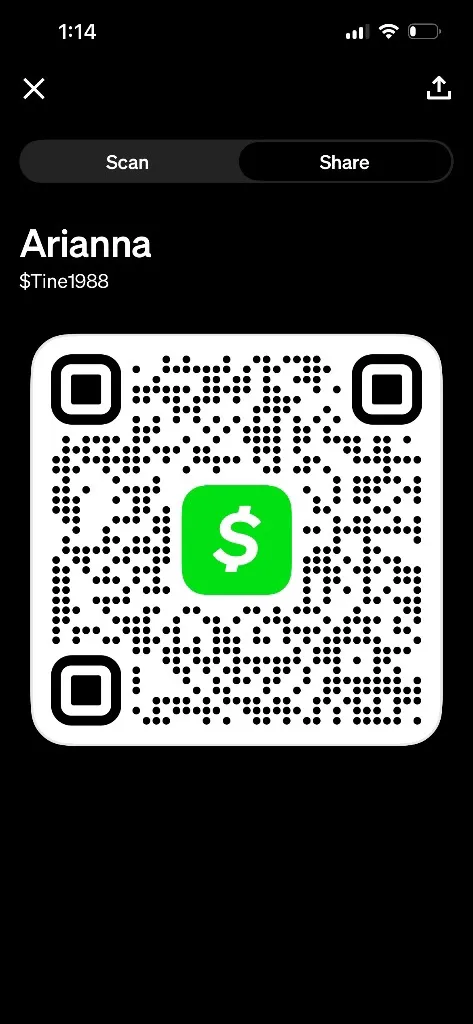Select the Share tab
This screenshot has height=1024, width=473.
click(344, 162)
